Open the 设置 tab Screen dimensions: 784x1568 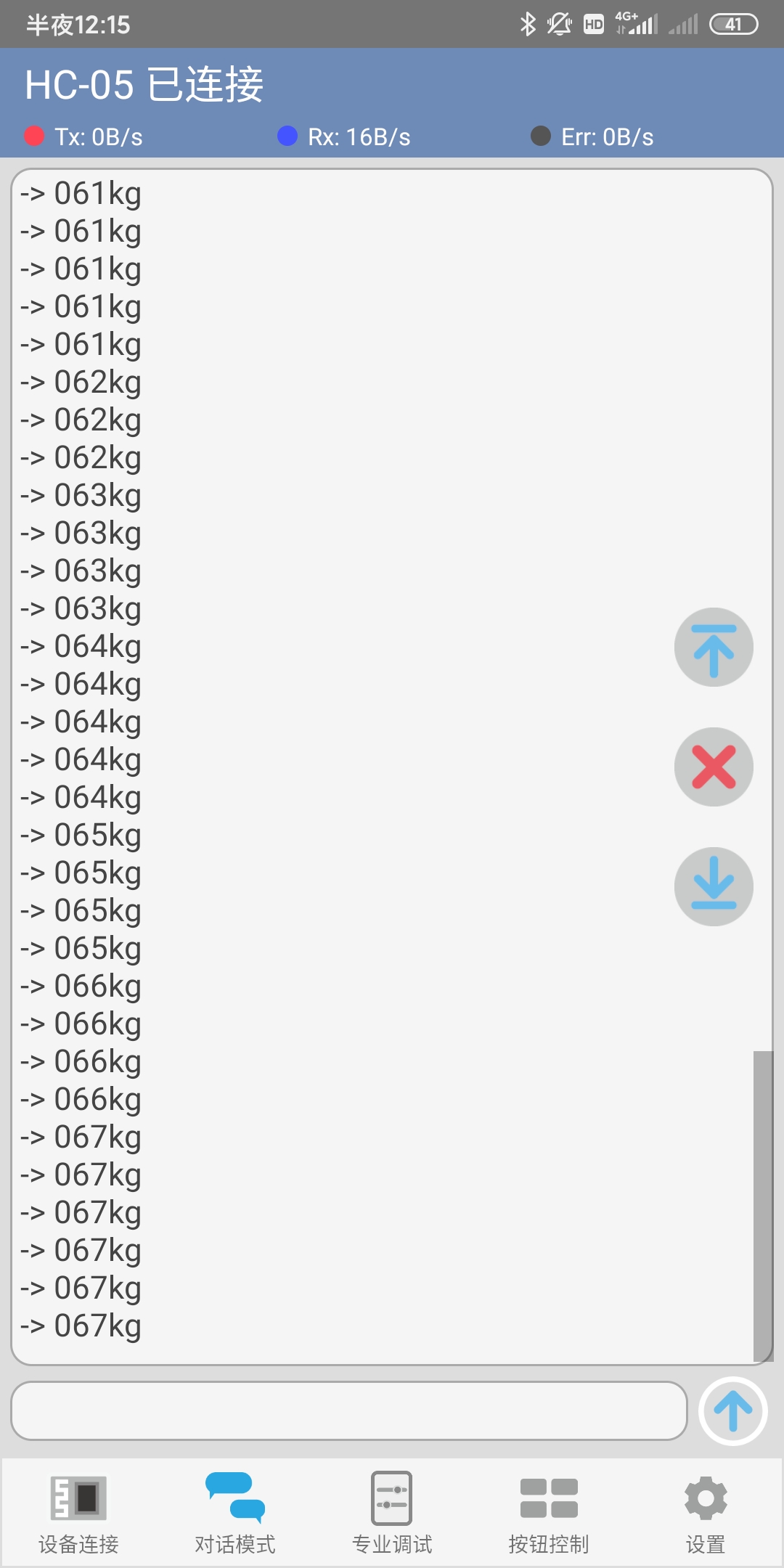[x=706, y=1513]
